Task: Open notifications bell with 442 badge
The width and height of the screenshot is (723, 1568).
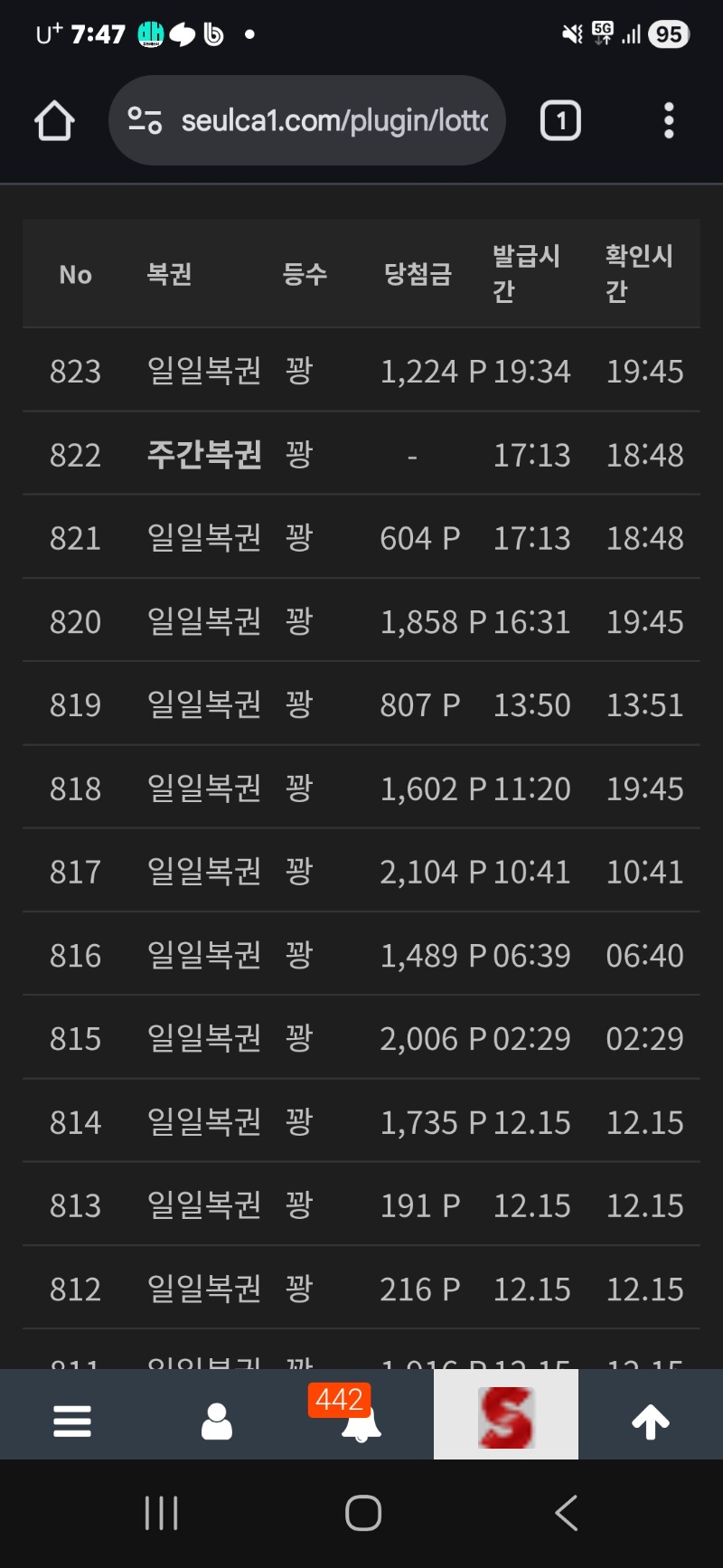Action: click(360, 1421)
